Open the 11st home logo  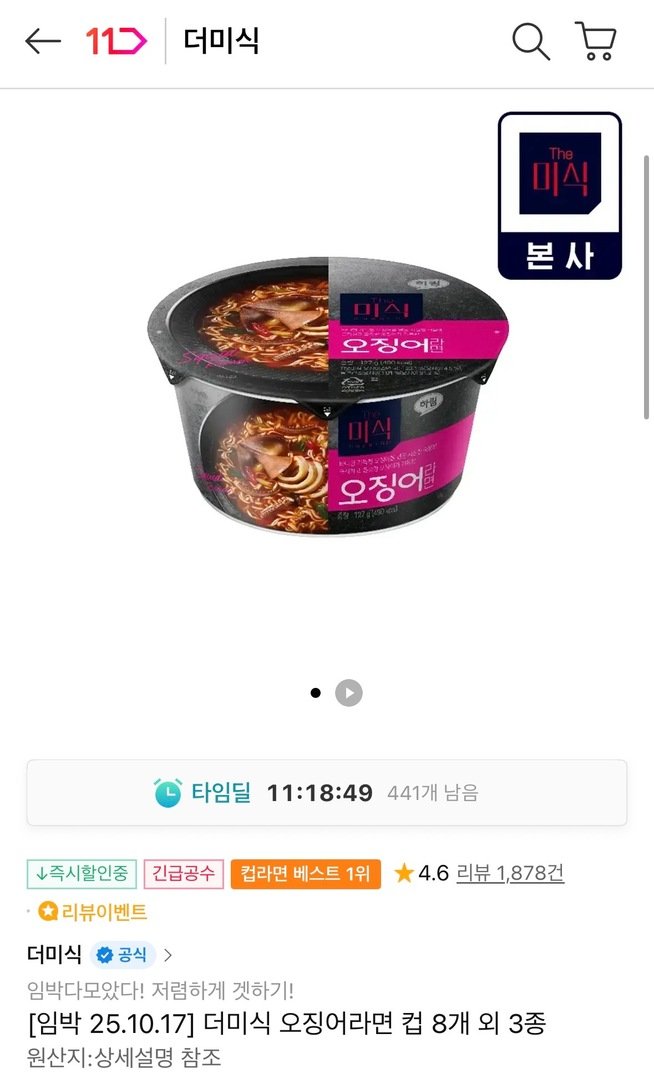coord(116,41)
